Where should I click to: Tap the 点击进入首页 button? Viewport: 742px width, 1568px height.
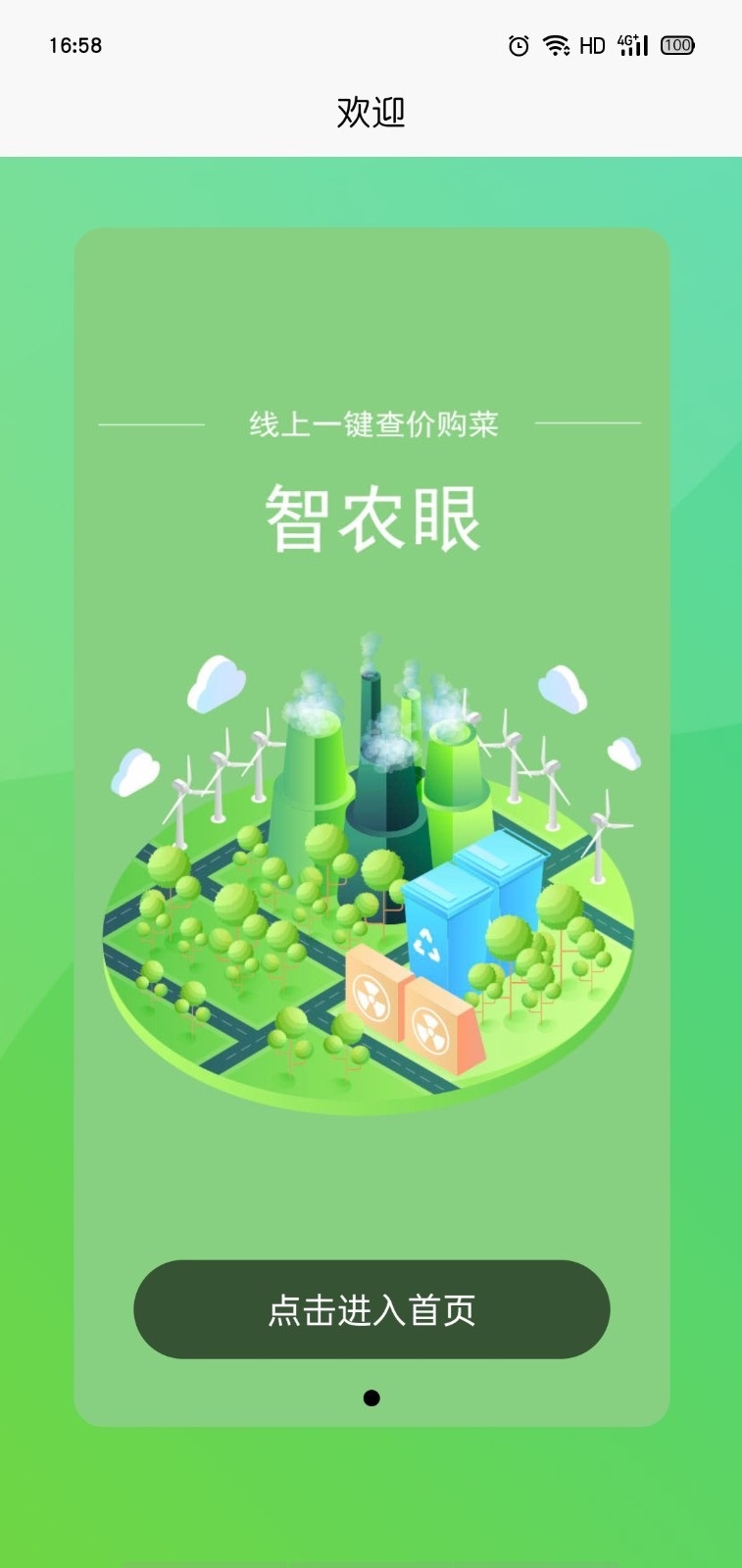pyautogui.click(x=371, y=1309)
